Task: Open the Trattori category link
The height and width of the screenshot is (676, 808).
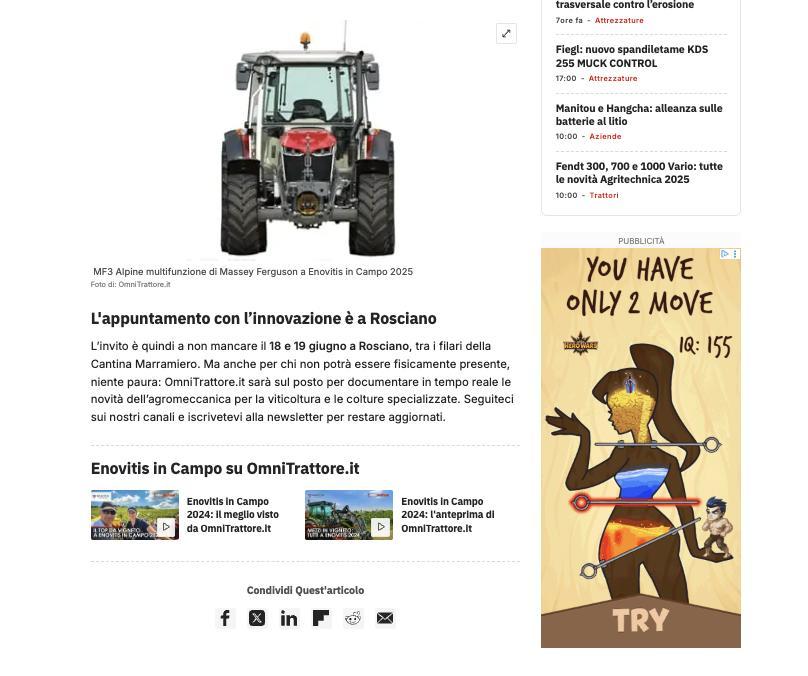Action: pyautogui.click(x=604, y=195)
